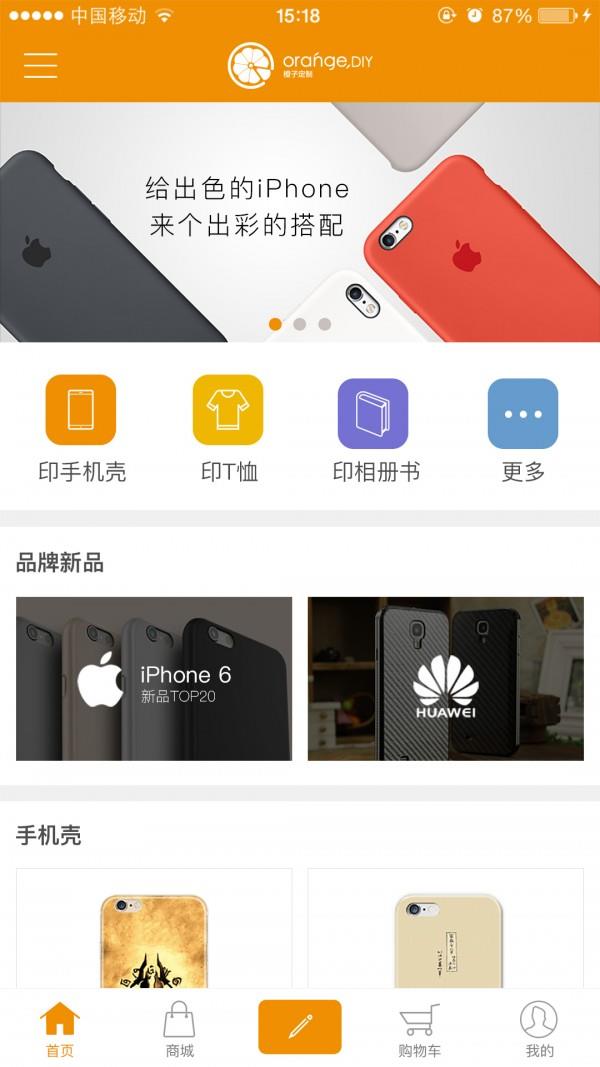Screen dimensions: 600x1067
Task: Open the hamburger drawer menu
Action: (x=41, y=65)
